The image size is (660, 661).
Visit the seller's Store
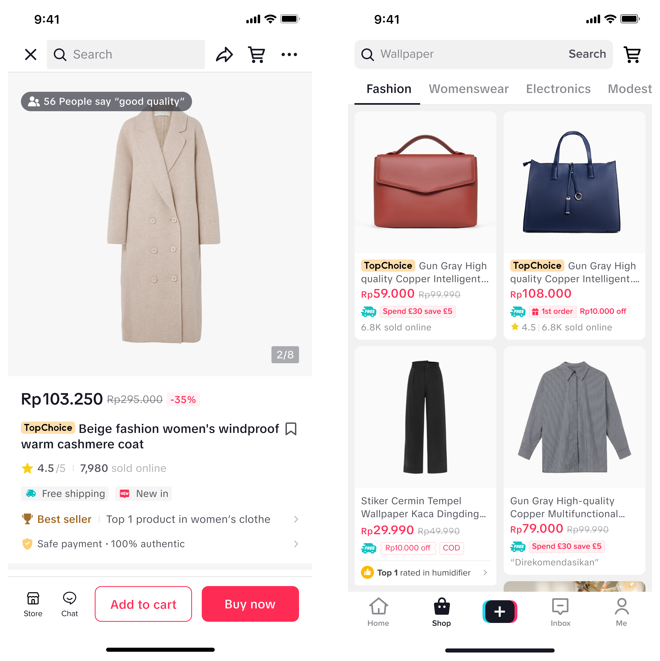click(33, 603)
